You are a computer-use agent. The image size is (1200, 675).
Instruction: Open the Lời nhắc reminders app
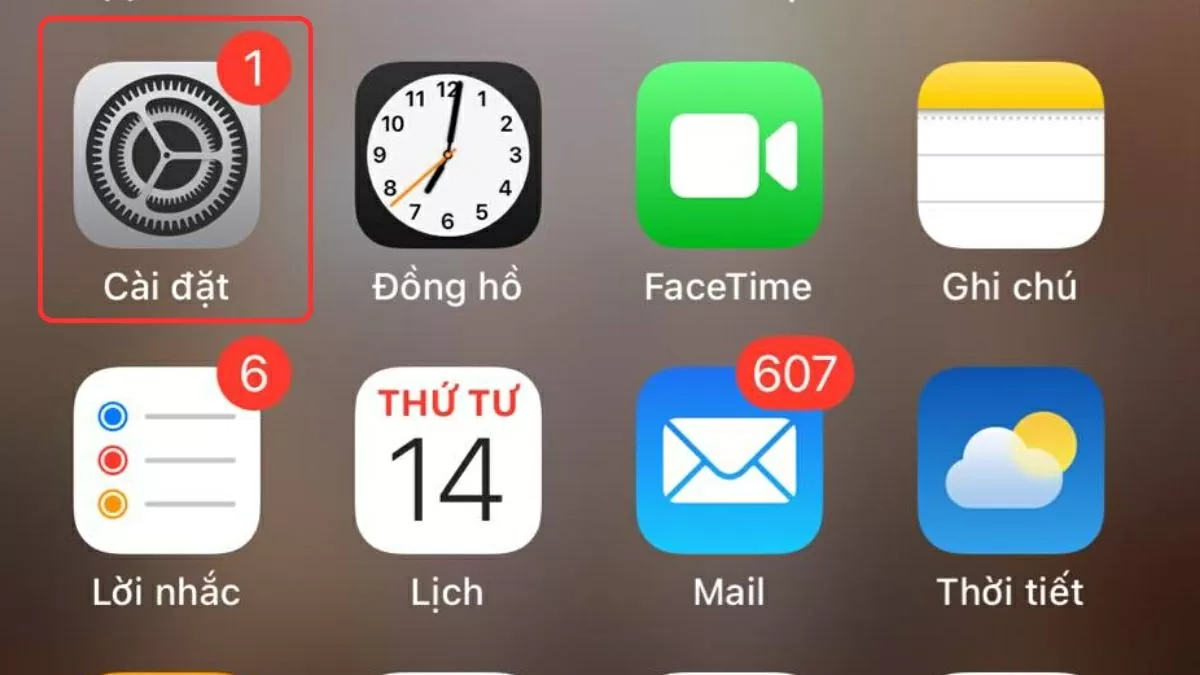tap(167, 460)
